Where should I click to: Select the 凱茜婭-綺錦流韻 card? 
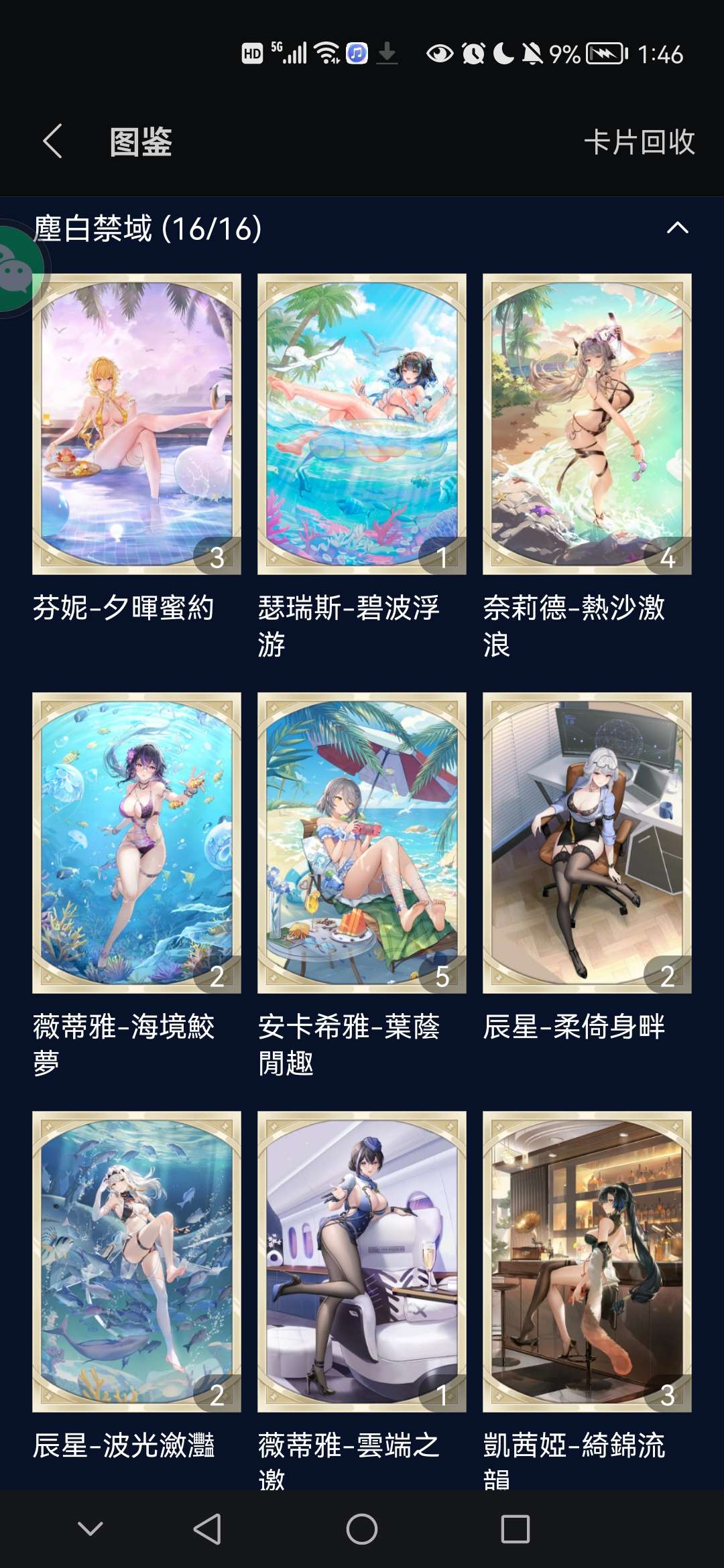(587, 1261)
